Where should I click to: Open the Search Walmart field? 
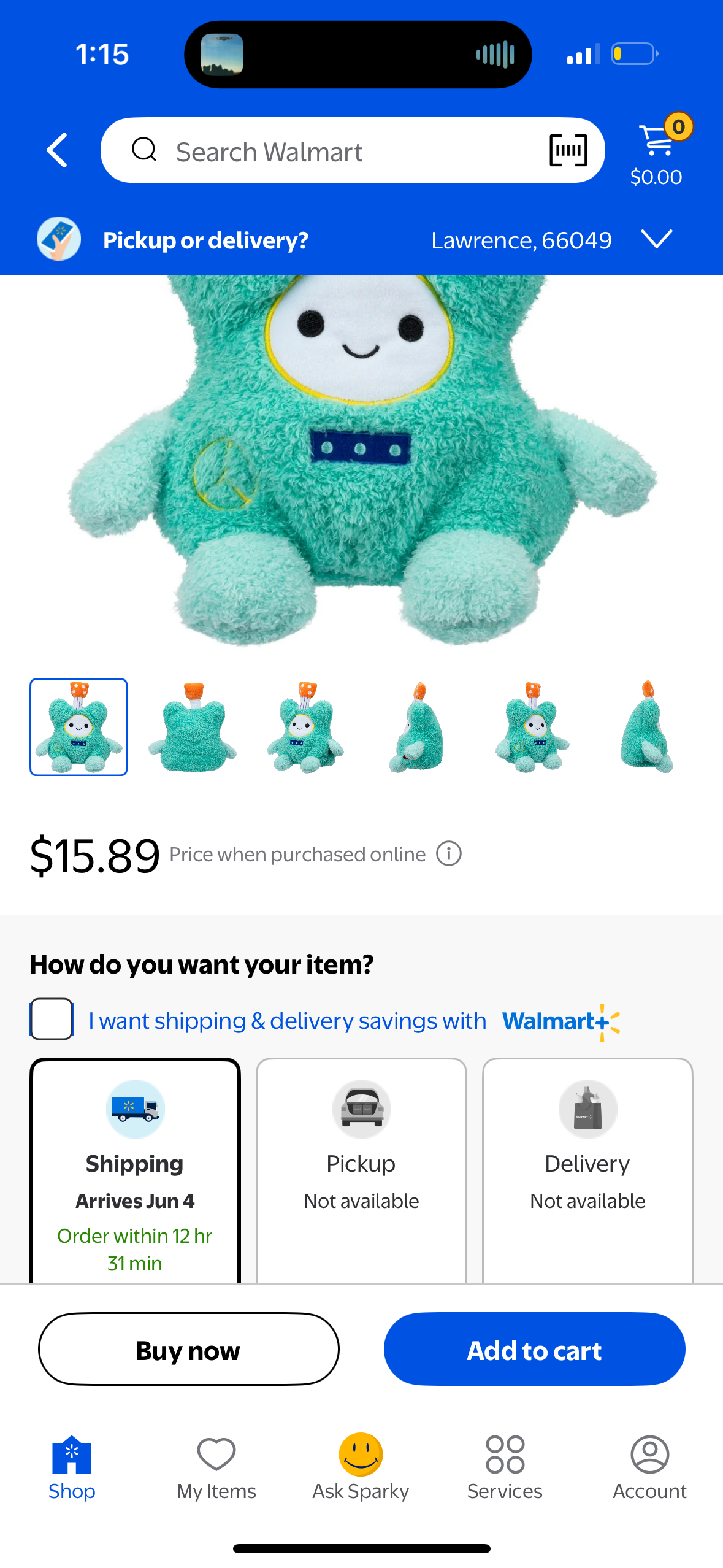331,152
